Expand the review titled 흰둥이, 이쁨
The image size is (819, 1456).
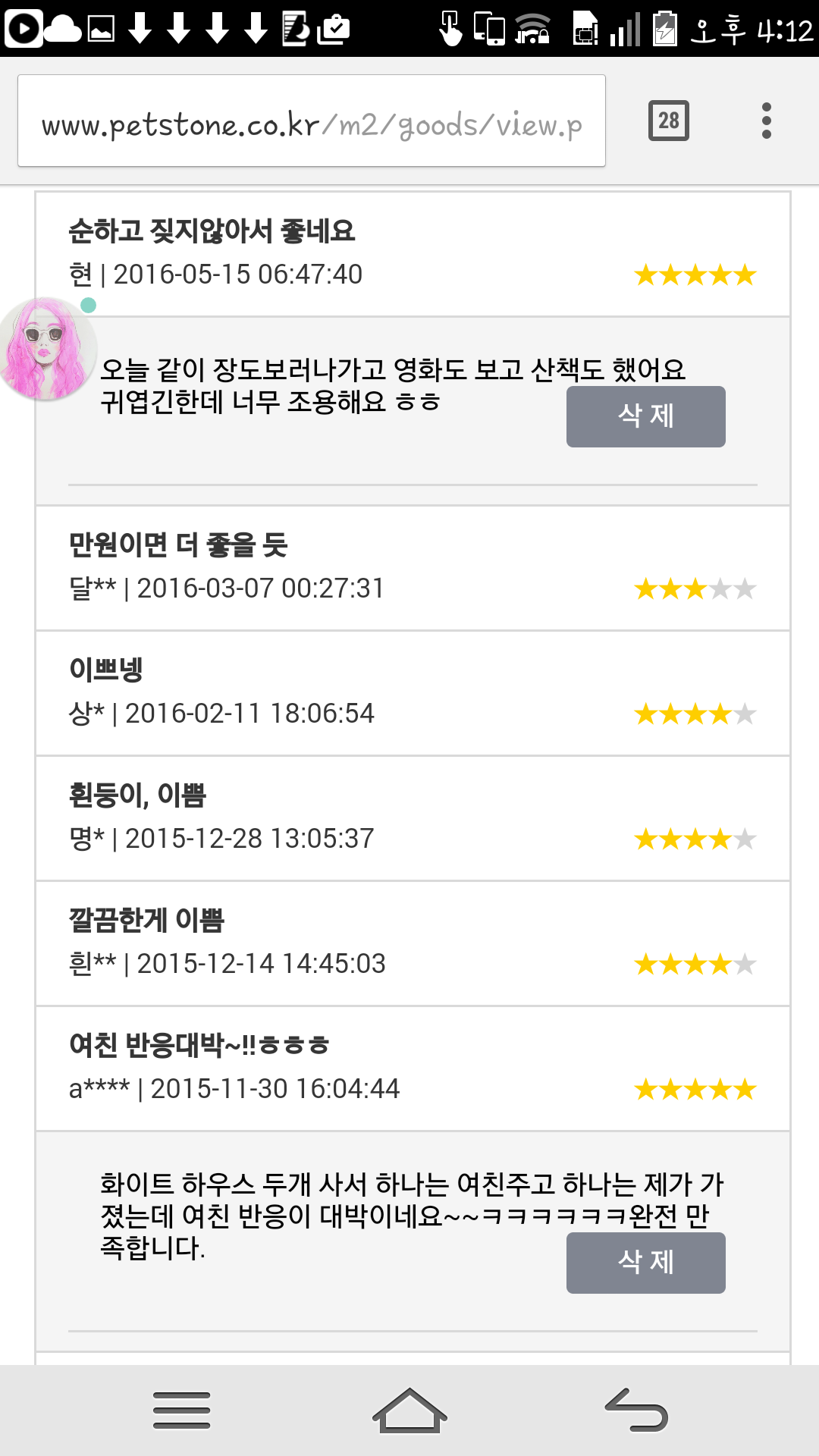click(138, 795)
